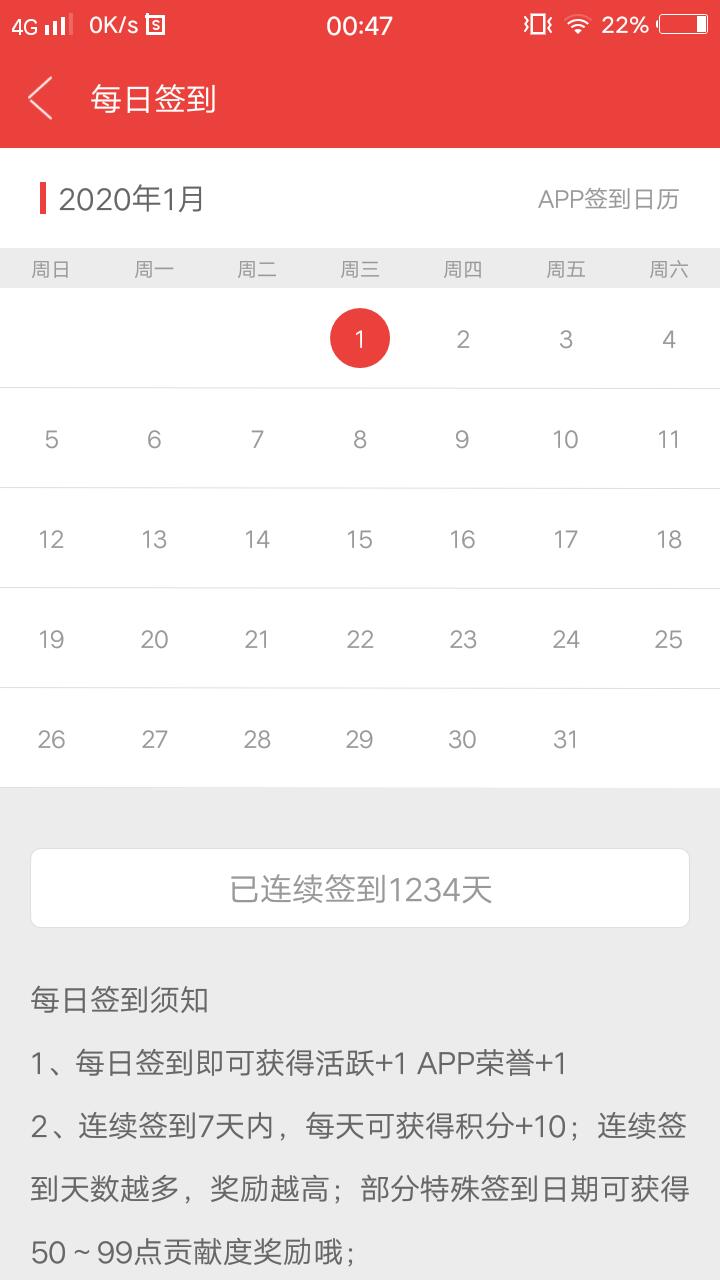Tap the 已连续签到1234天 button

[360, 888]
